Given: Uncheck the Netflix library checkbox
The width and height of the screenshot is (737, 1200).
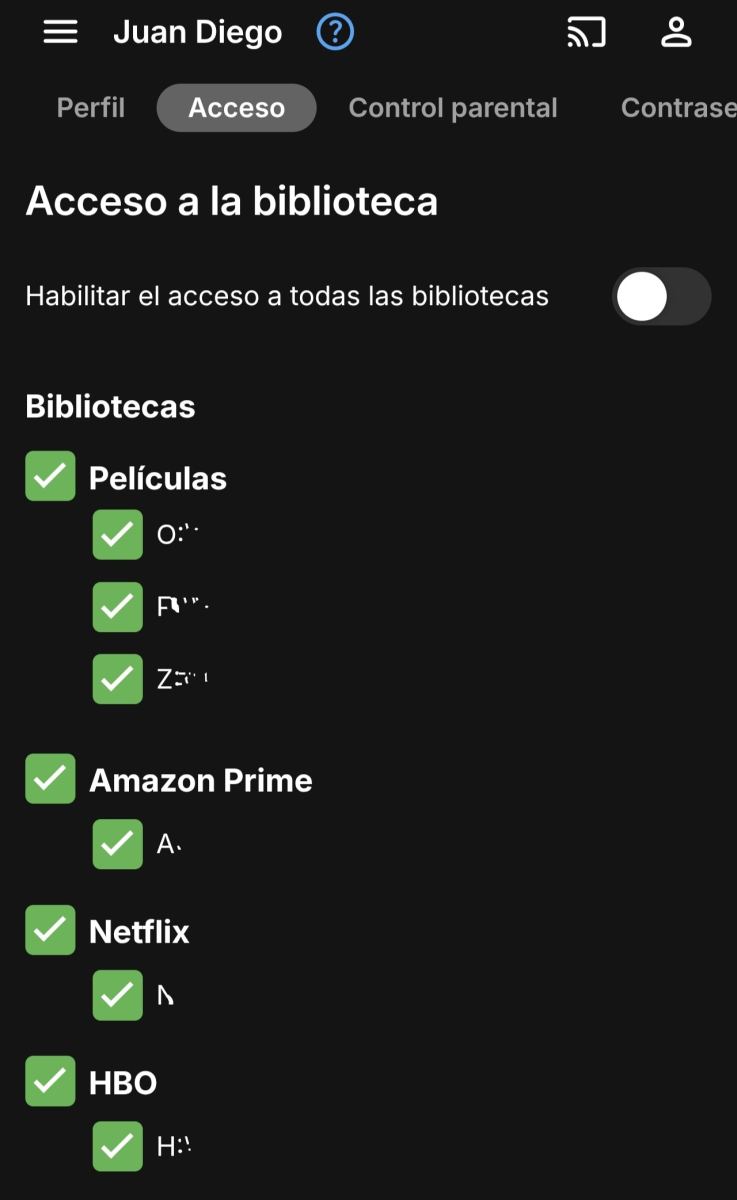Looking at the screenshot, I should coord(50,930).
